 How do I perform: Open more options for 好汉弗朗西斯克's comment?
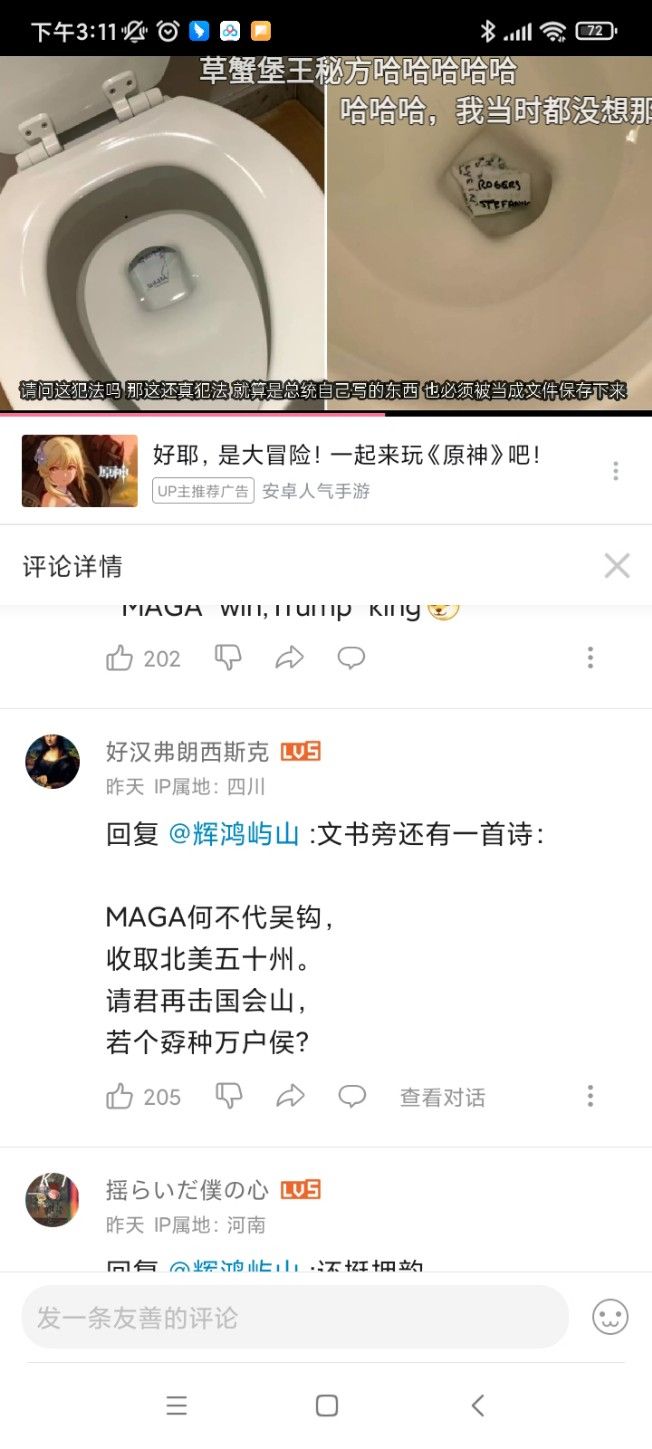click(590, 1096)
